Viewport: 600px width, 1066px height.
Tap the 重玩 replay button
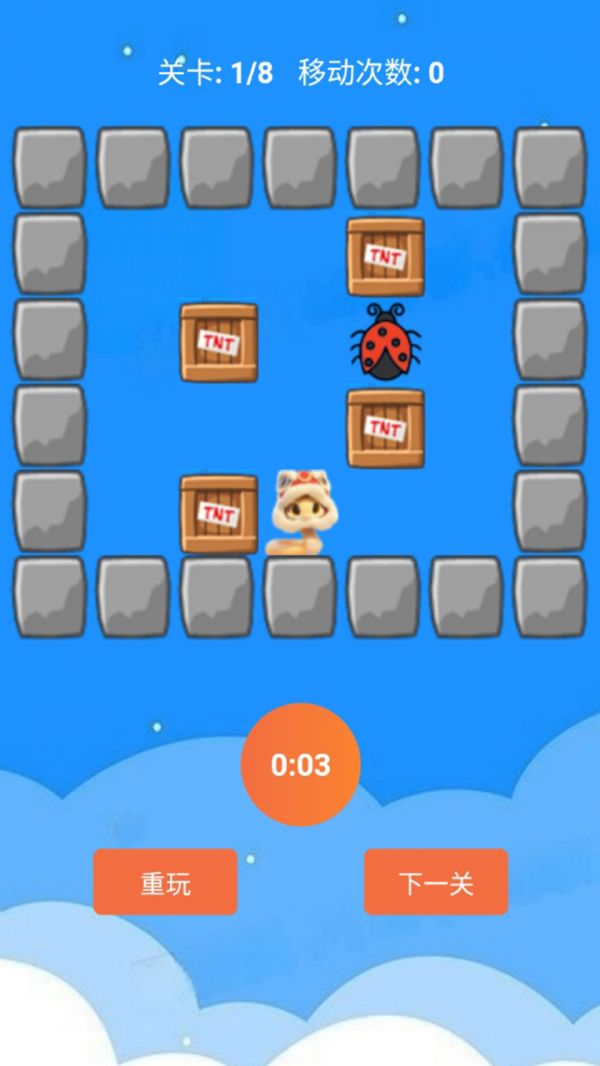165,882
